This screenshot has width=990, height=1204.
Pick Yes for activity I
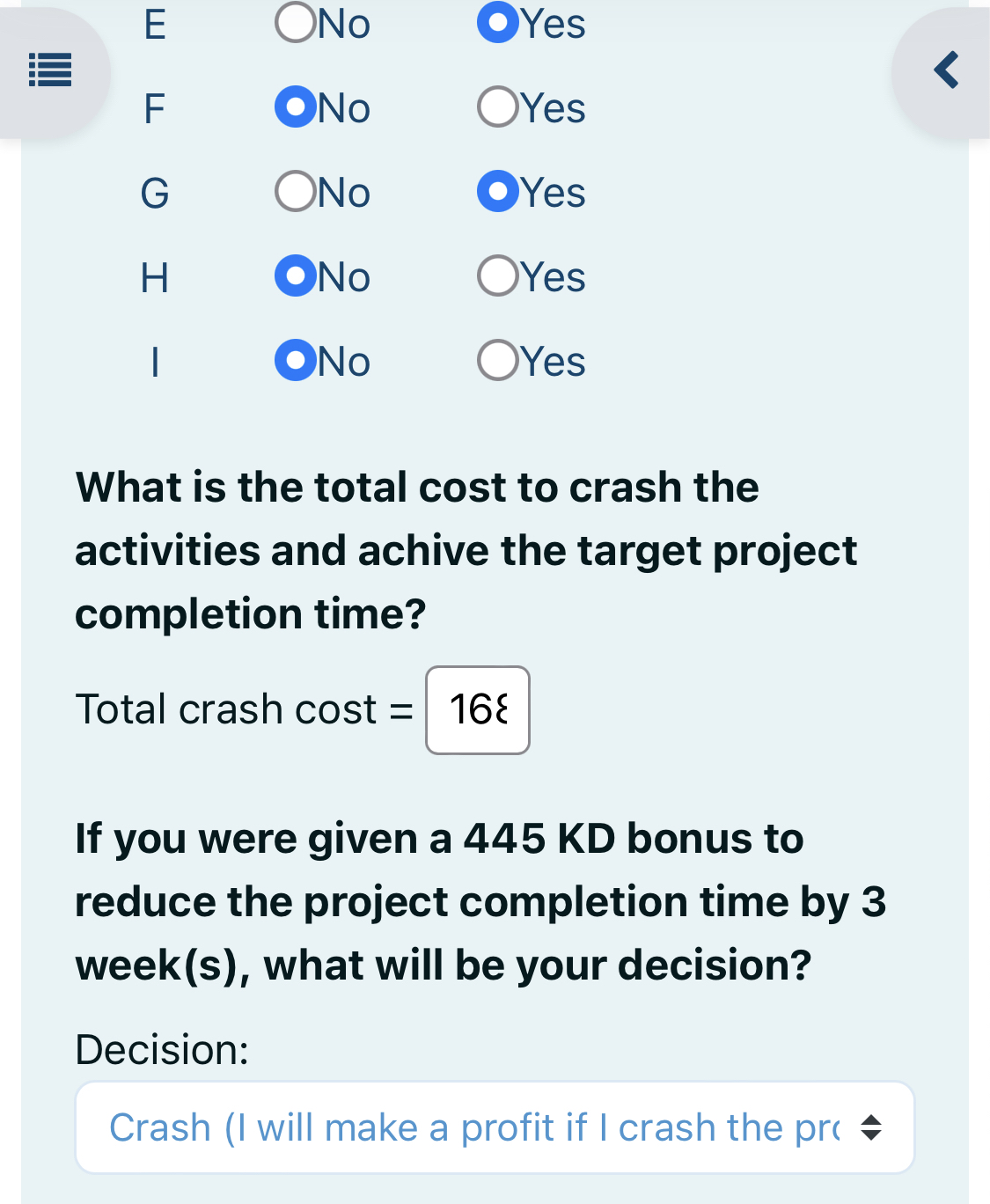click(498, 361)
